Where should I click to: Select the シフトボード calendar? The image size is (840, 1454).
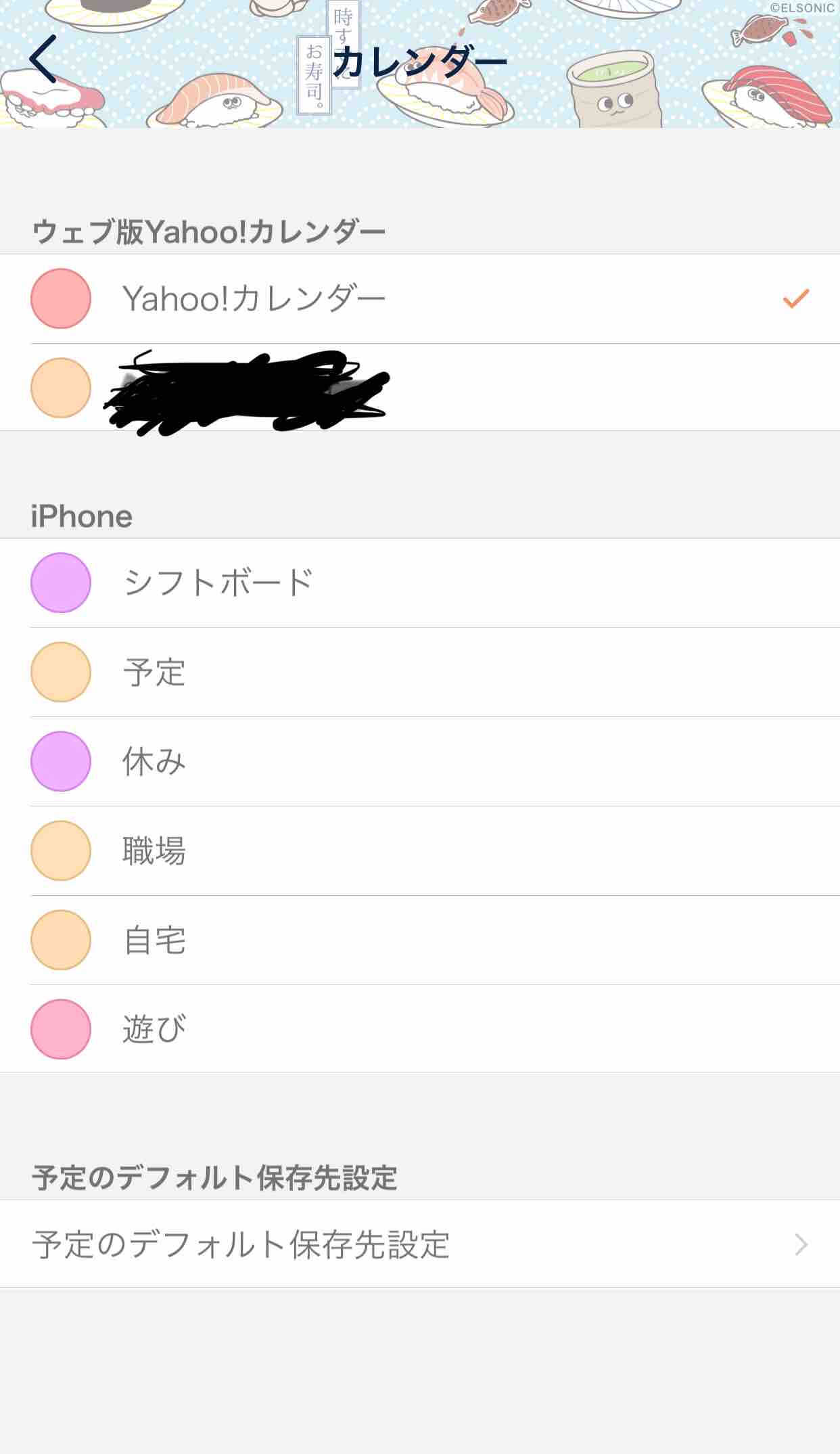coord(420,583)
